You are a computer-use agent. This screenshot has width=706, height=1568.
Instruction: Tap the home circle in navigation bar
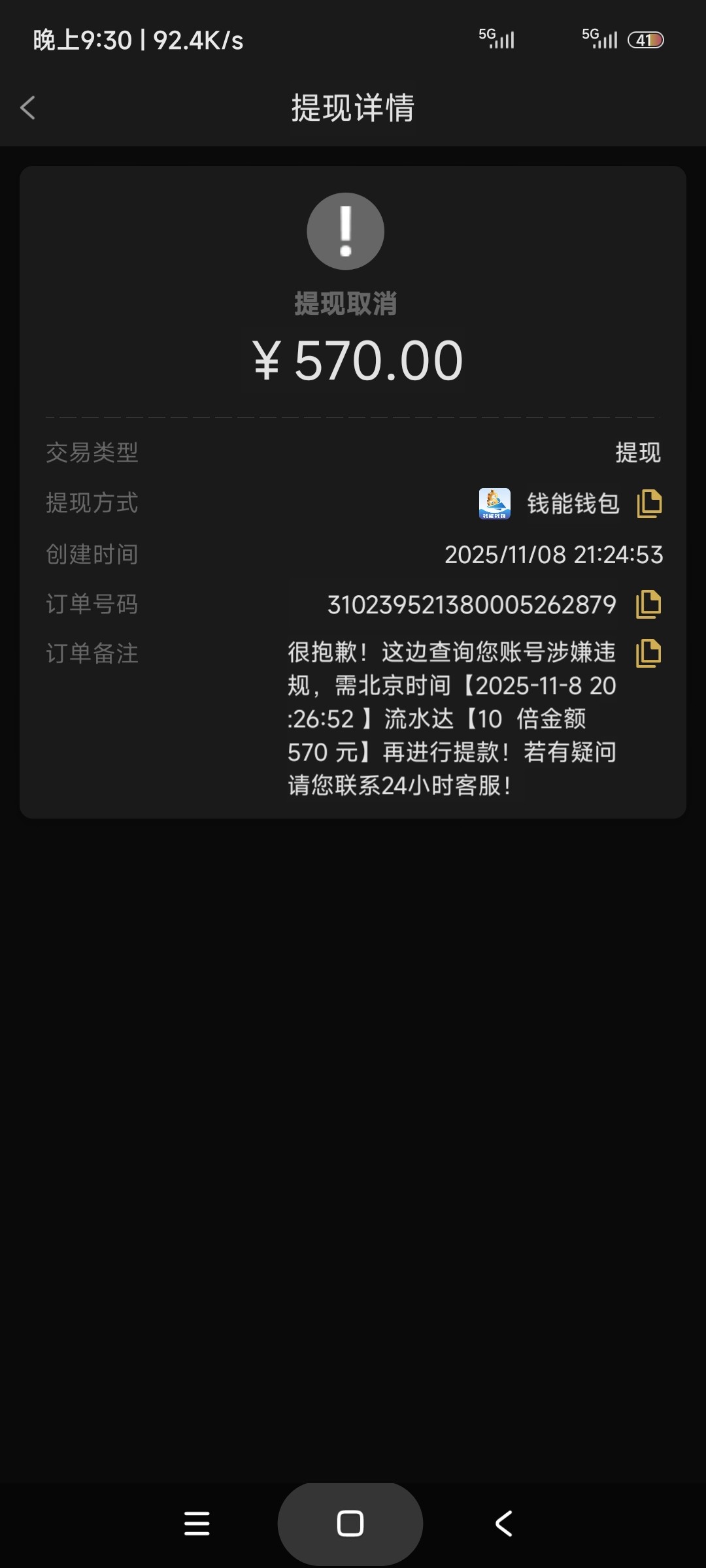coord(351,1522)
